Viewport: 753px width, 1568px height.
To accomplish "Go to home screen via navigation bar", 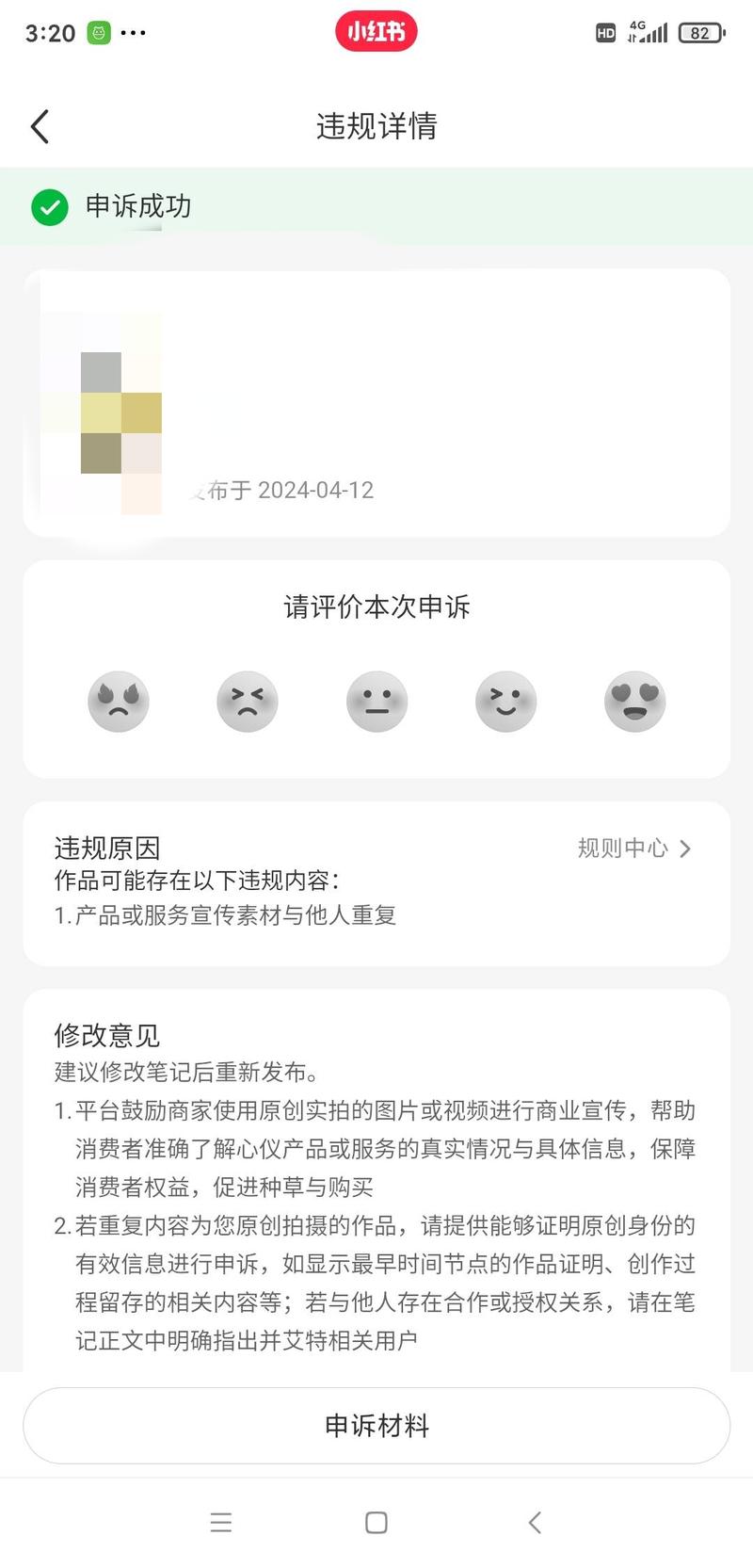I will point(376,1523).
